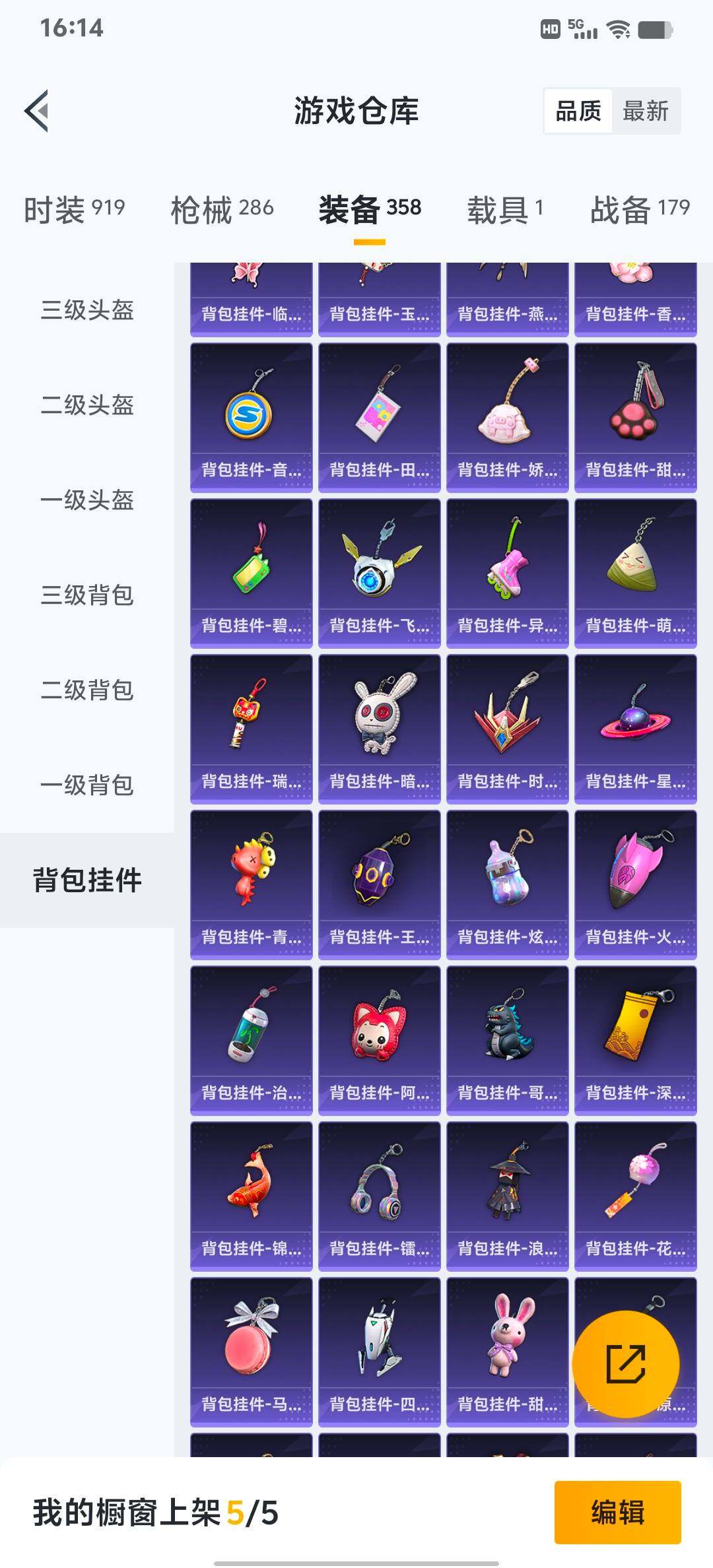
Task: Select the 背包挂件-音 music pendant thumbnail
Action: click(x=251, y=412)
